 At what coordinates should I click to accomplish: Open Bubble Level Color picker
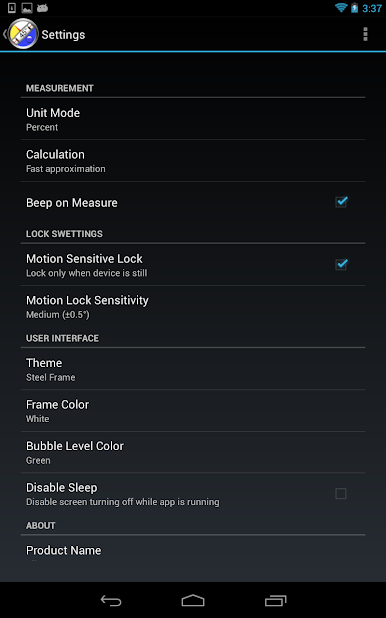193,452
